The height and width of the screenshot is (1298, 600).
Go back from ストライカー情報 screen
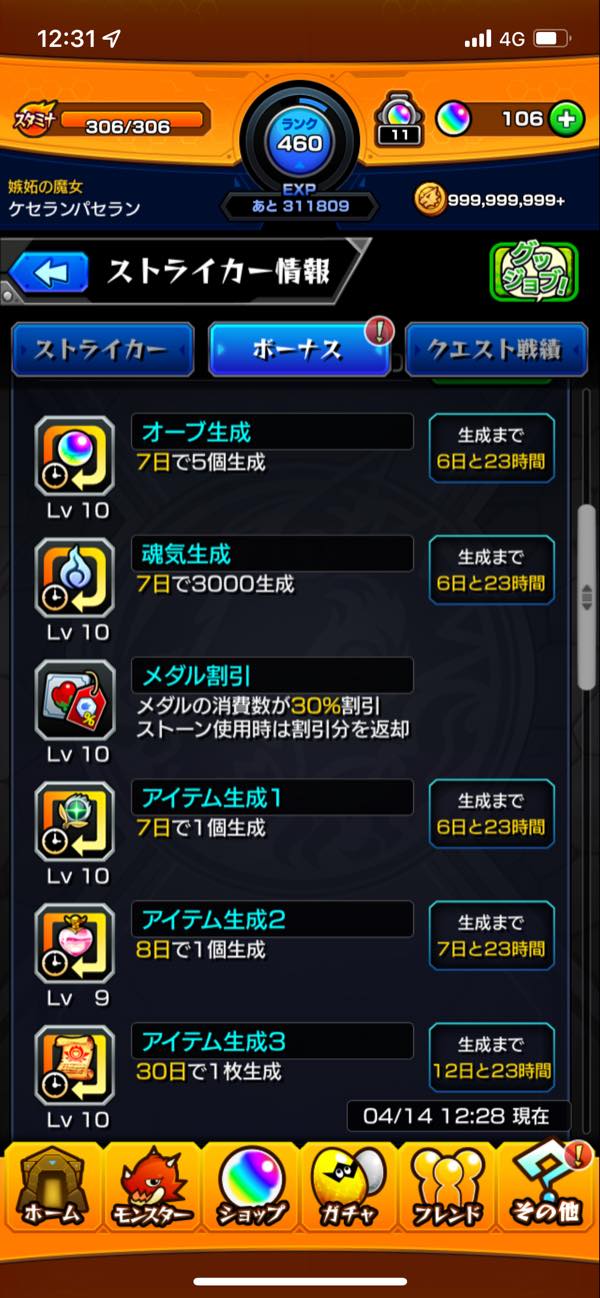coord(48,272)
